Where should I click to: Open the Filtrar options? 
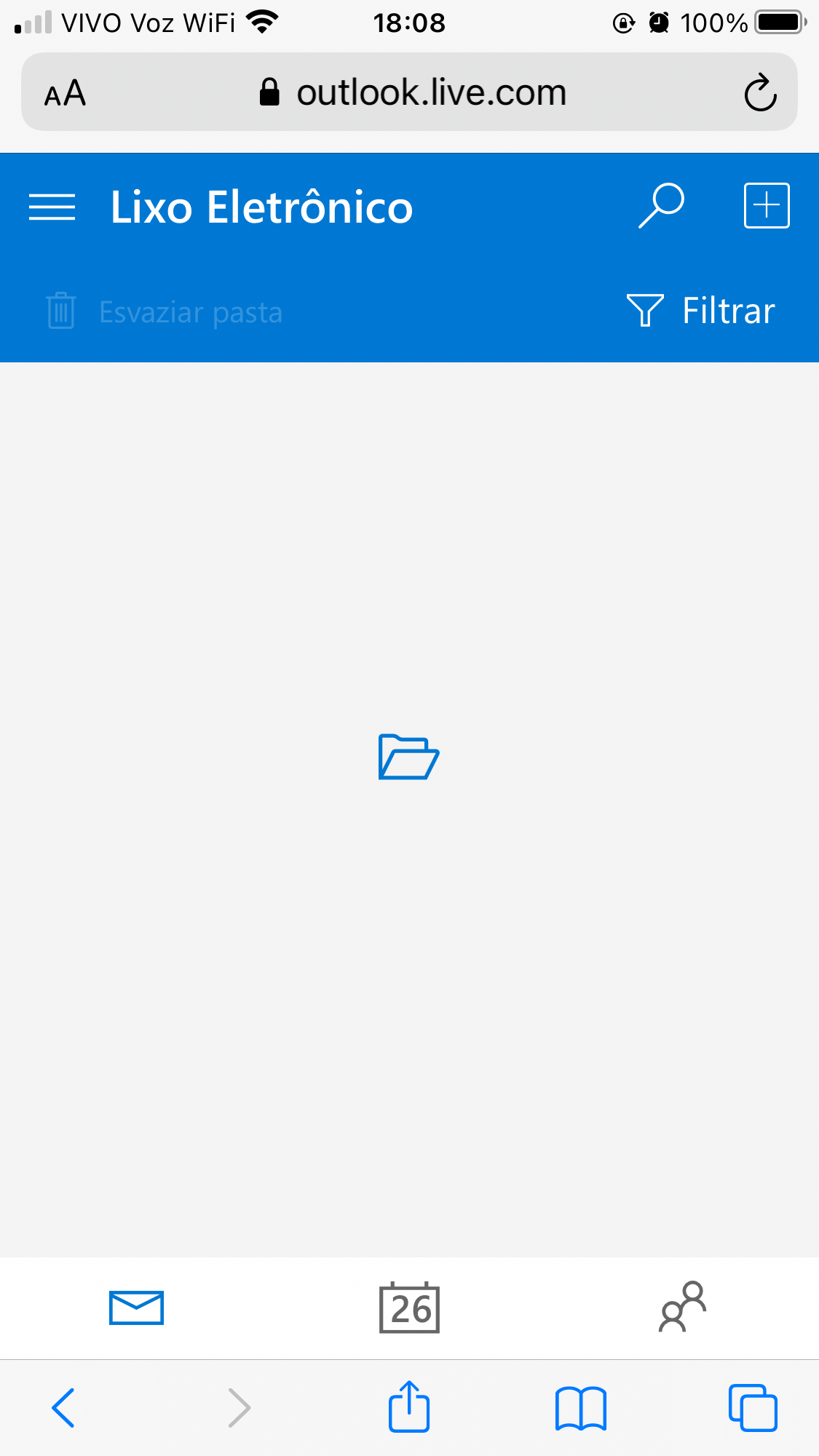(x=700, y=311)
